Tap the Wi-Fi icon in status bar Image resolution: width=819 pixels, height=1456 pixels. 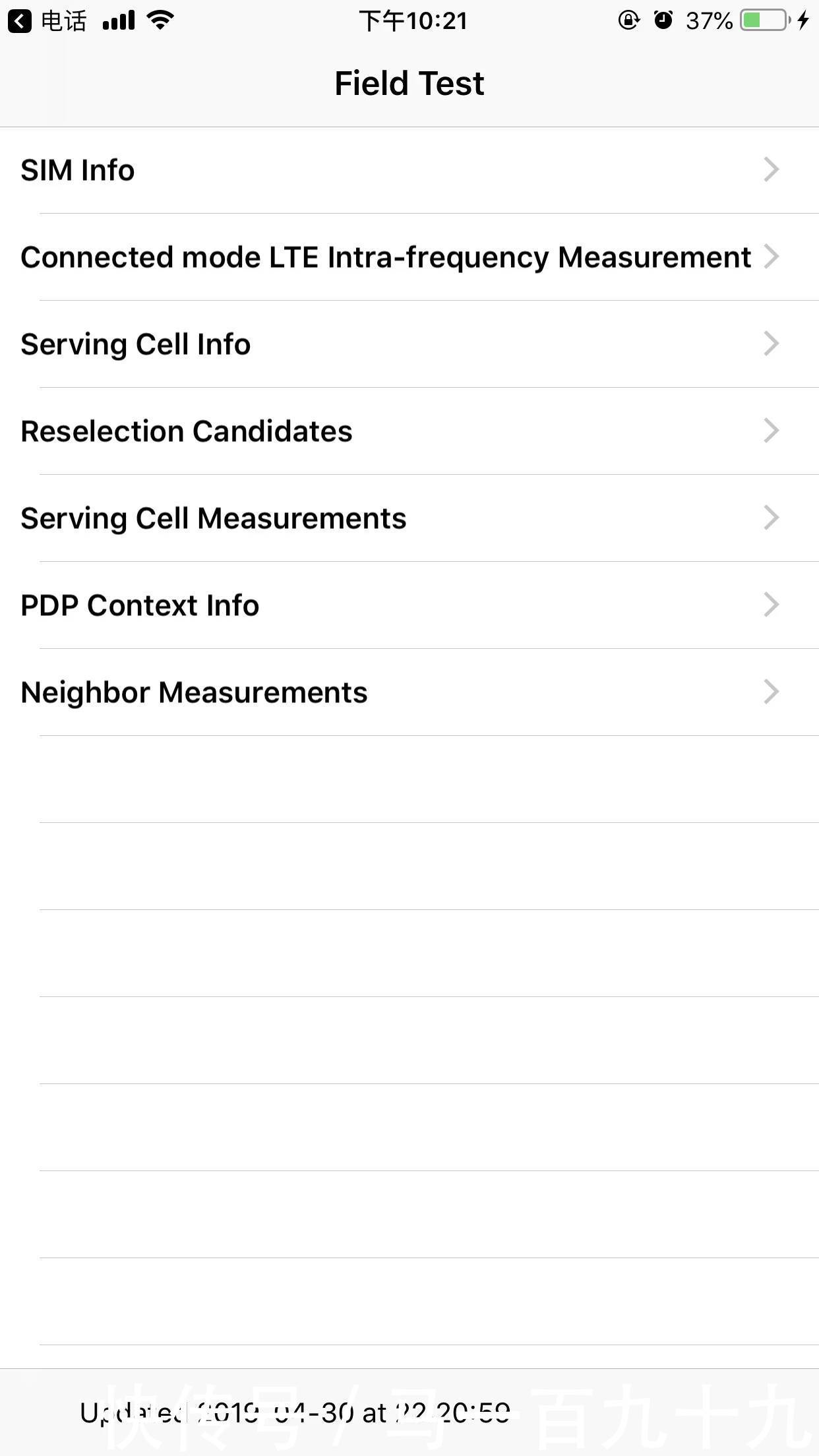click(160, 20)
